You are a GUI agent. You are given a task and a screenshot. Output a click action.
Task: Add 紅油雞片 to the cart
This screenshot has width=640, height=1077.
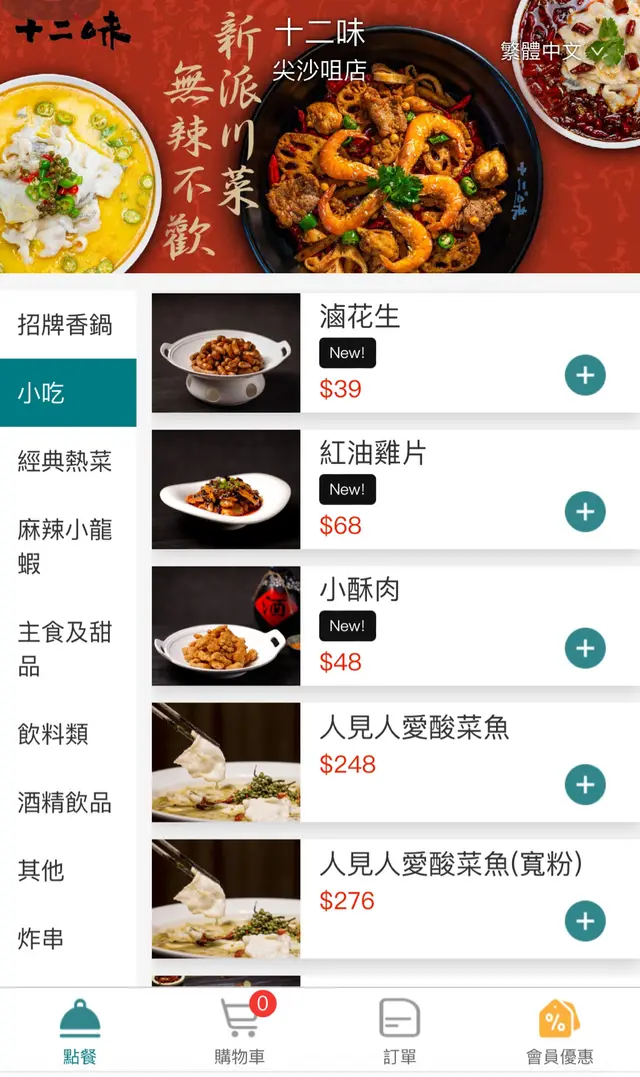[585, 512]
